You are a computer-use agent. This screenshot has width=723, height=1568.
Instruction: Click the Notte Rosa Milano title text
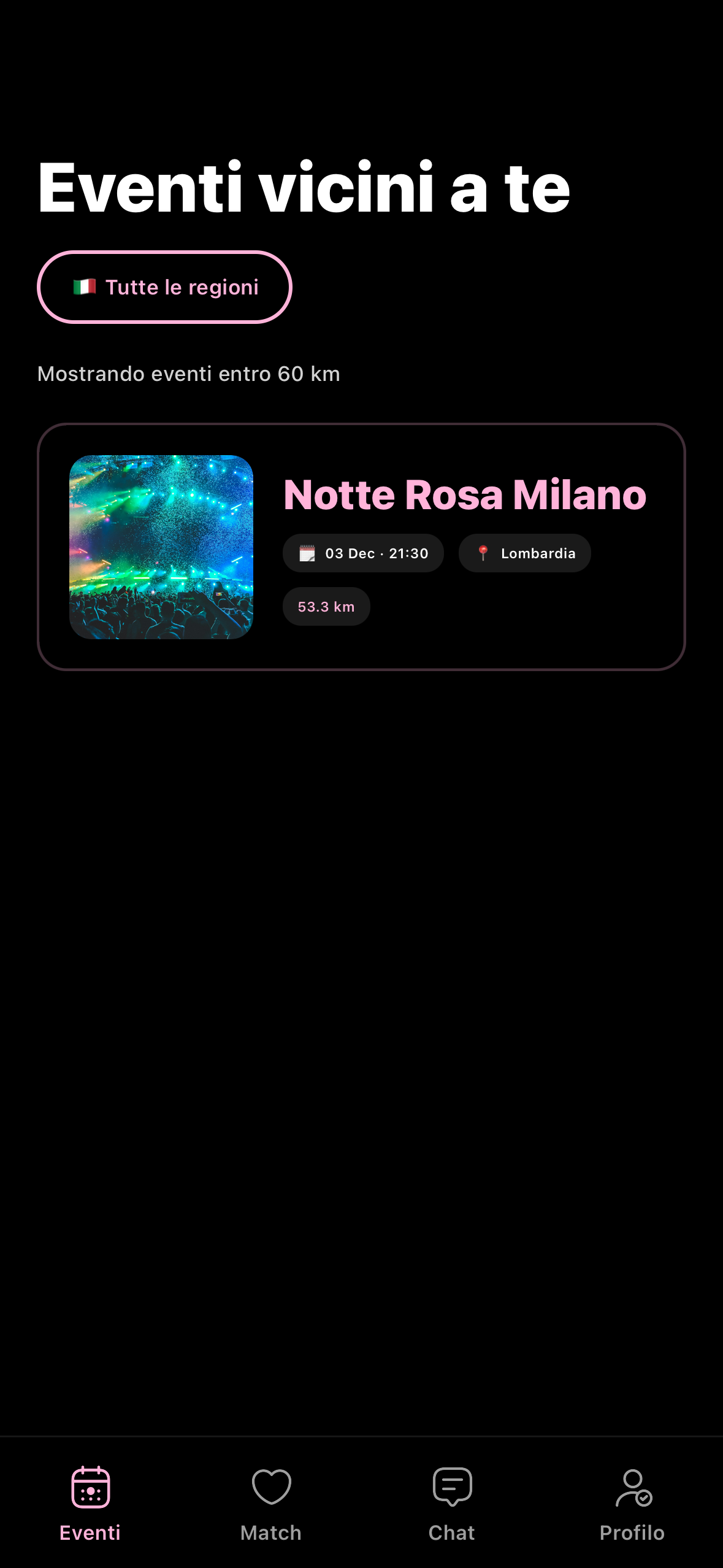464,494
